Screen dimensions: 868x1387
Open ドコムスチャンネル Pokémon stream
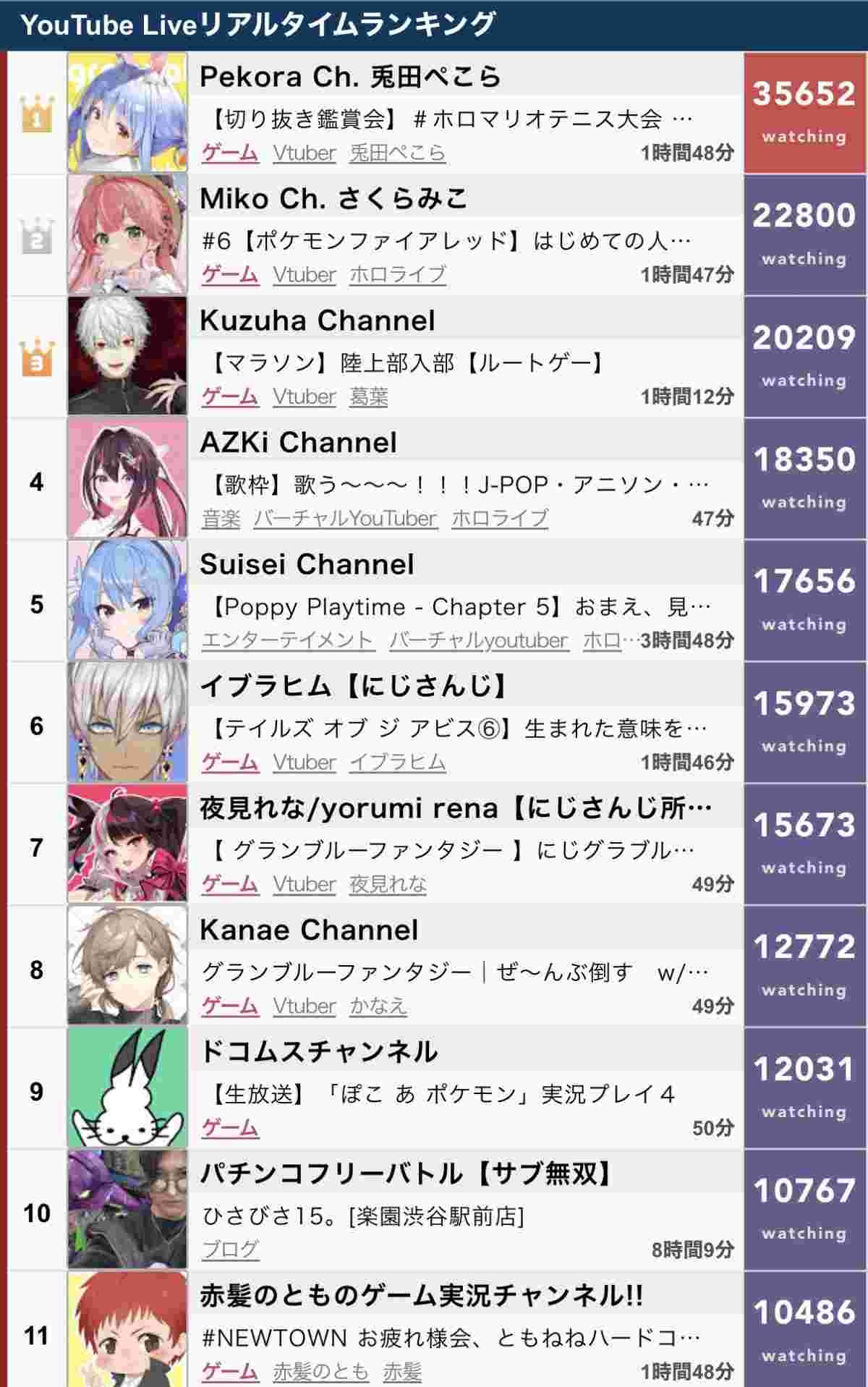441,1094
